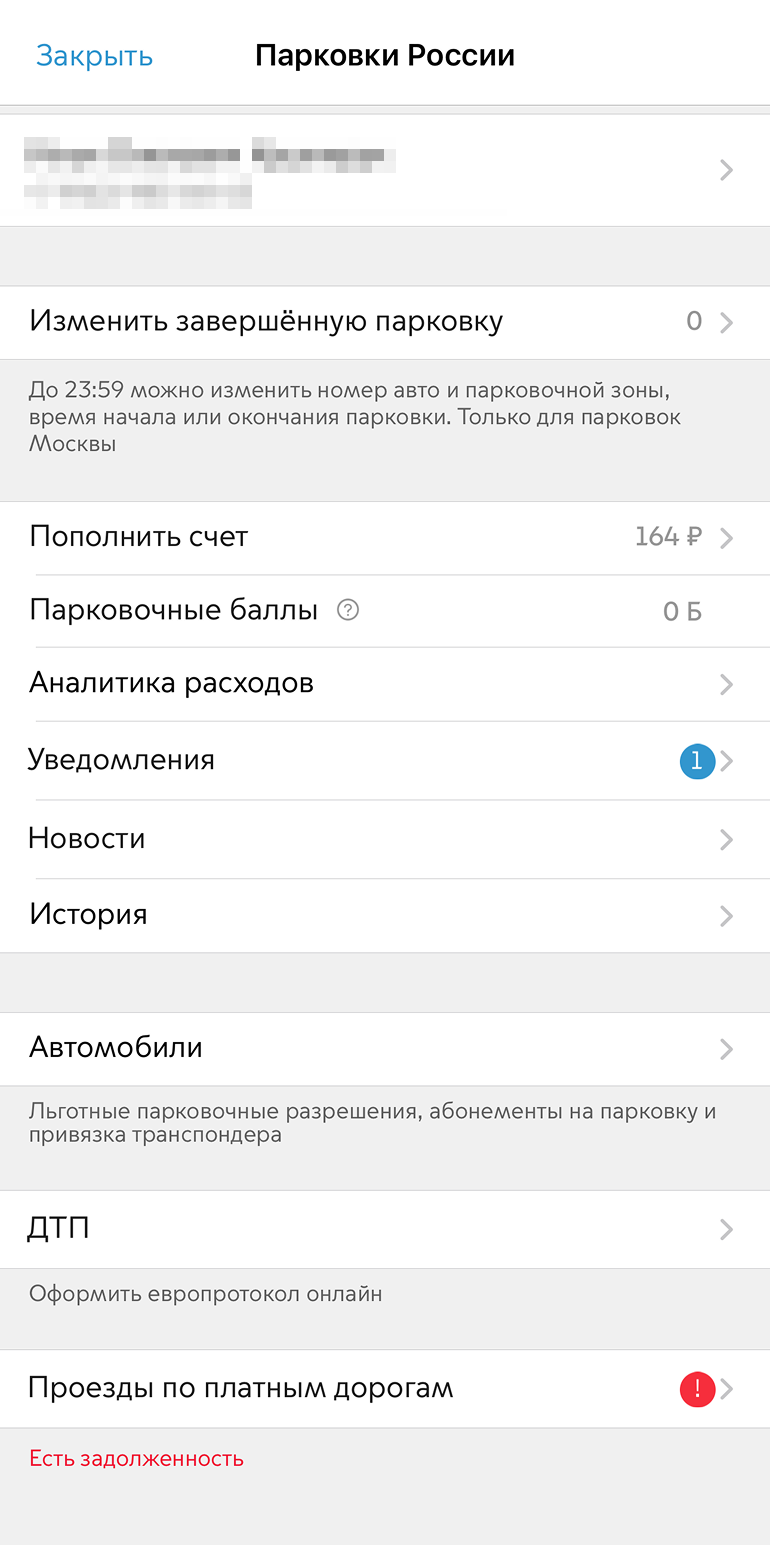Image resolution: width=770 pixels, height=1545 pixels.
Task: Tap Закрыть to close the screen
Action: pyautogui.click(x=94, y=55)
